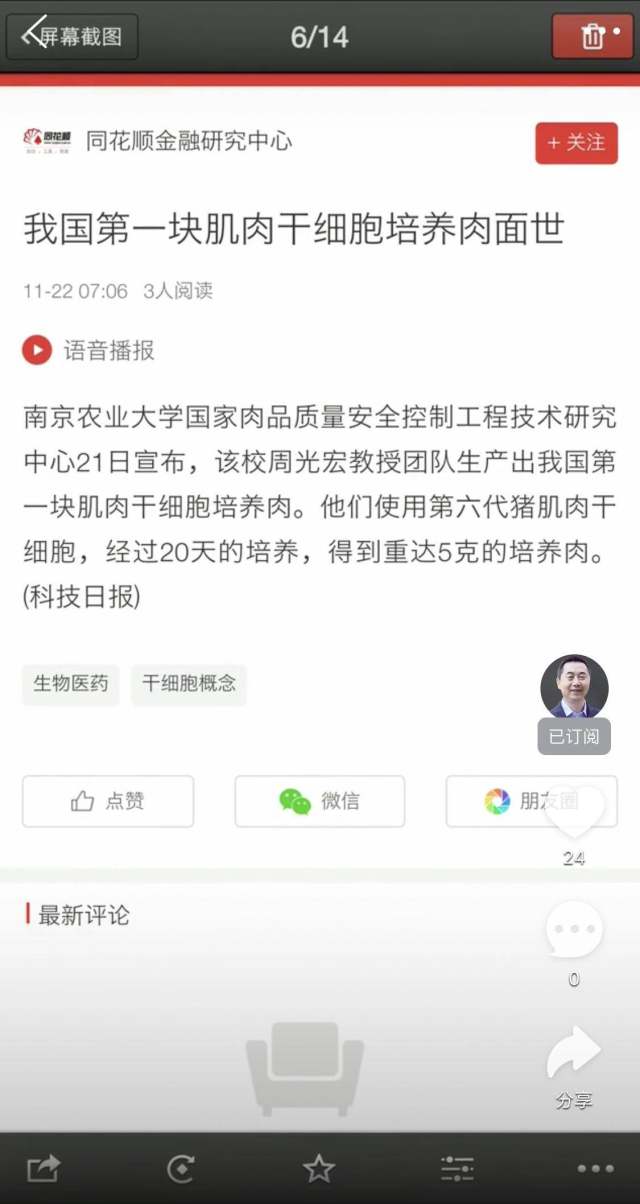The image size is (640, 1204).
Task: Open the more options dots menu
Action: point(595,1168)
